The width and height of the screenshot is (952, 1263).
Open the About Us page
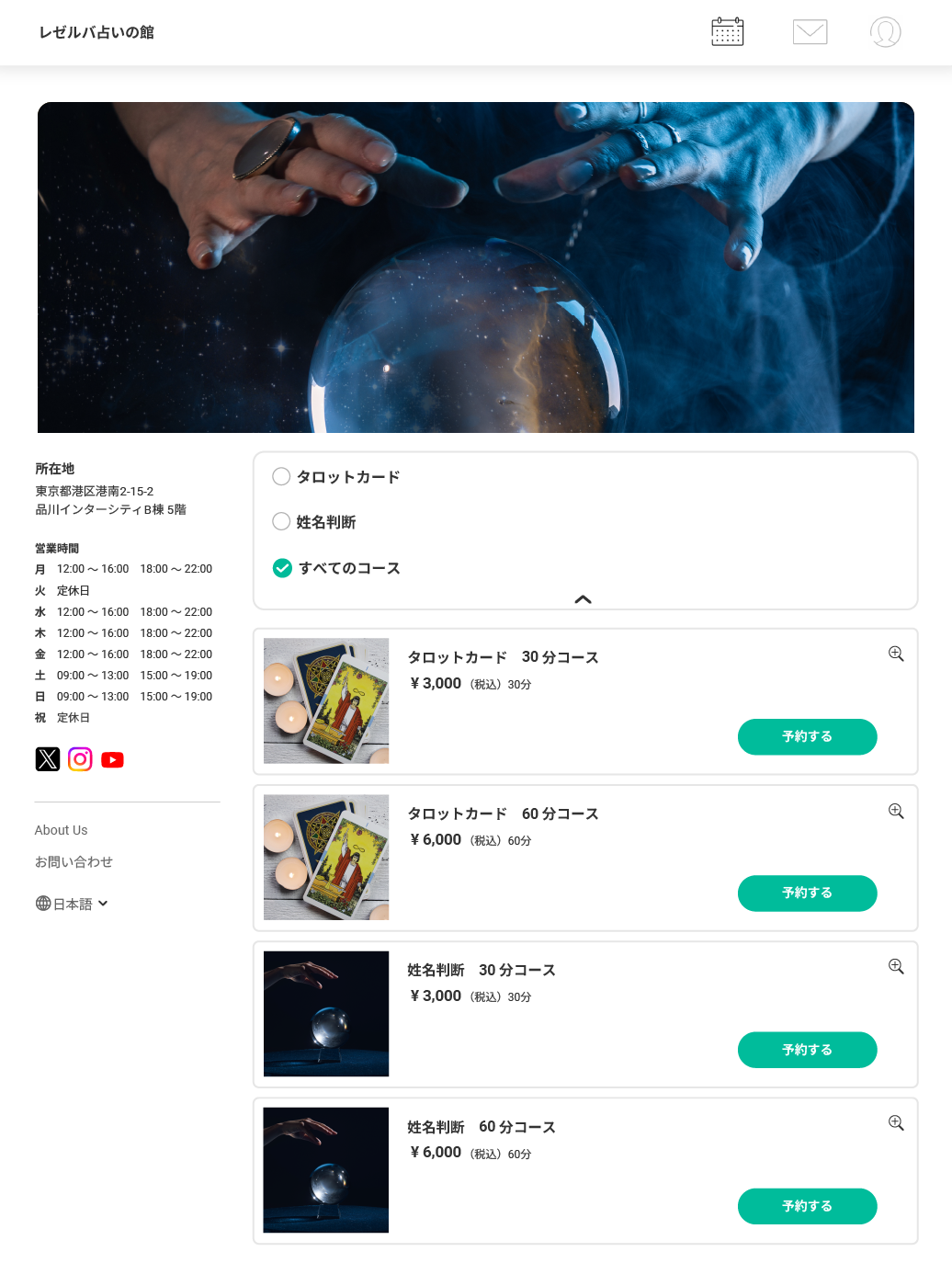tap(62, 830)
